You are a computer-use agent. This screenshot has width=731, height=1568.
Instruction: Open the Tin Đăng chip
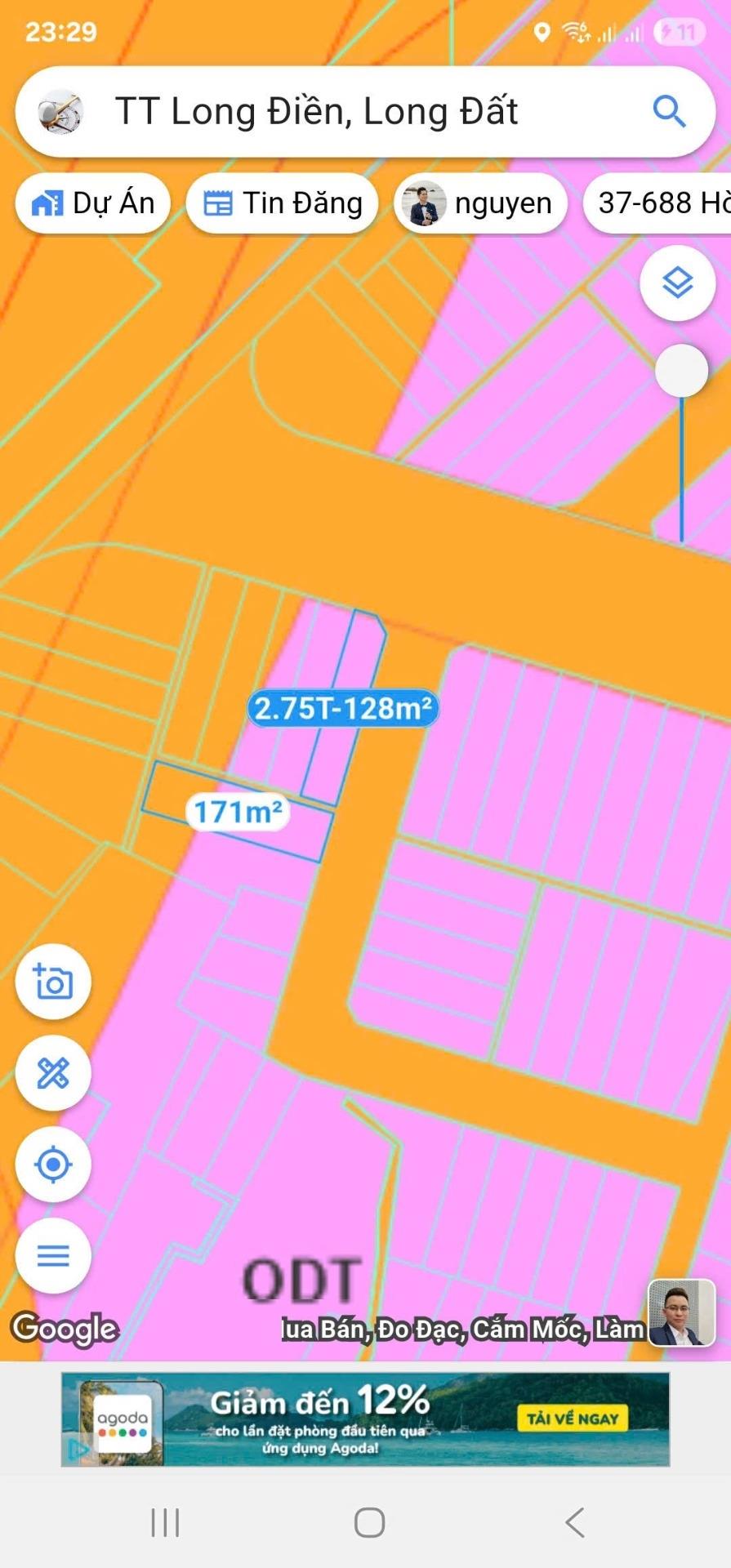coord(282,203)
